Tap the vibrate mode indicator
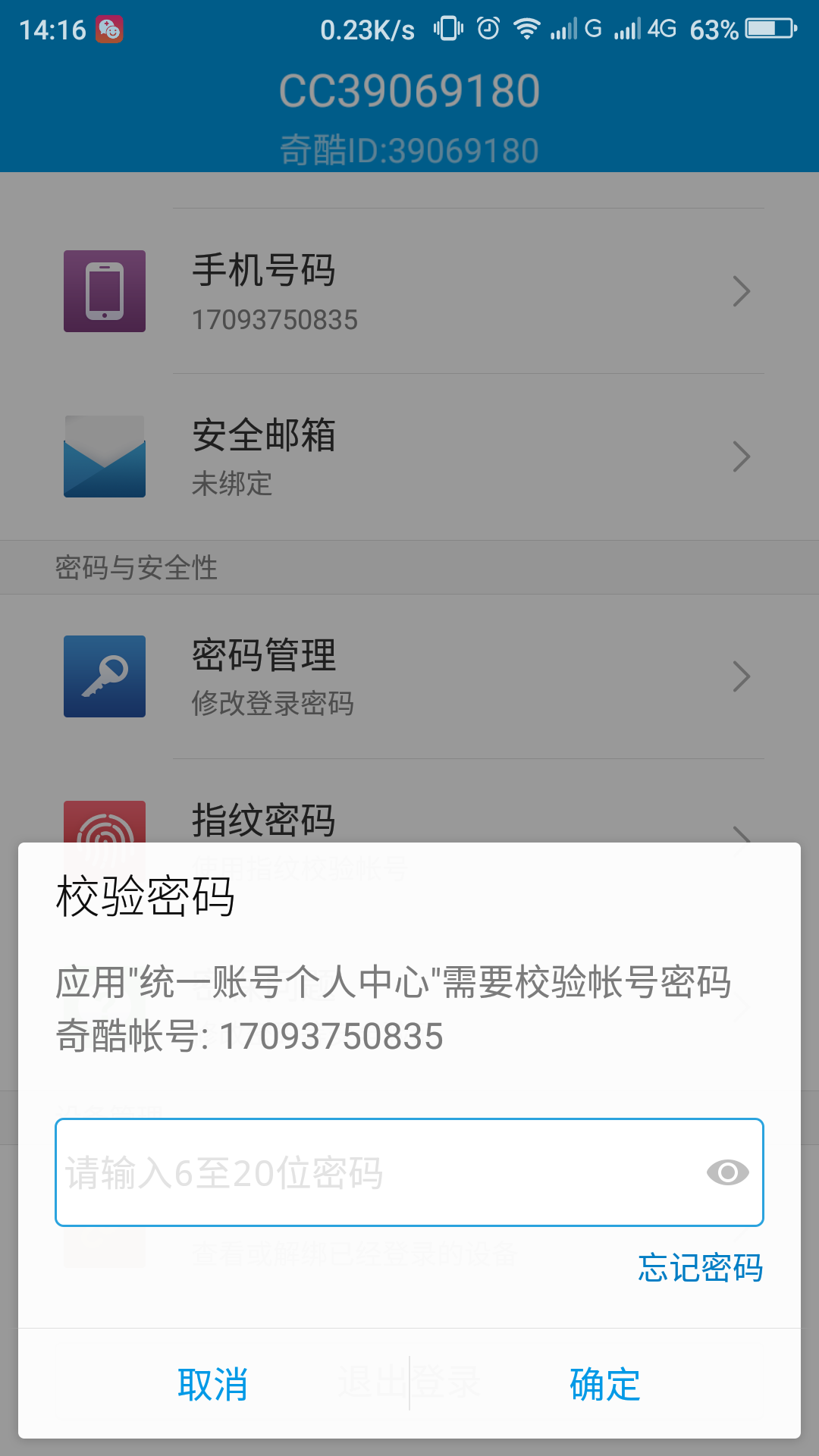 pos(447,27)
